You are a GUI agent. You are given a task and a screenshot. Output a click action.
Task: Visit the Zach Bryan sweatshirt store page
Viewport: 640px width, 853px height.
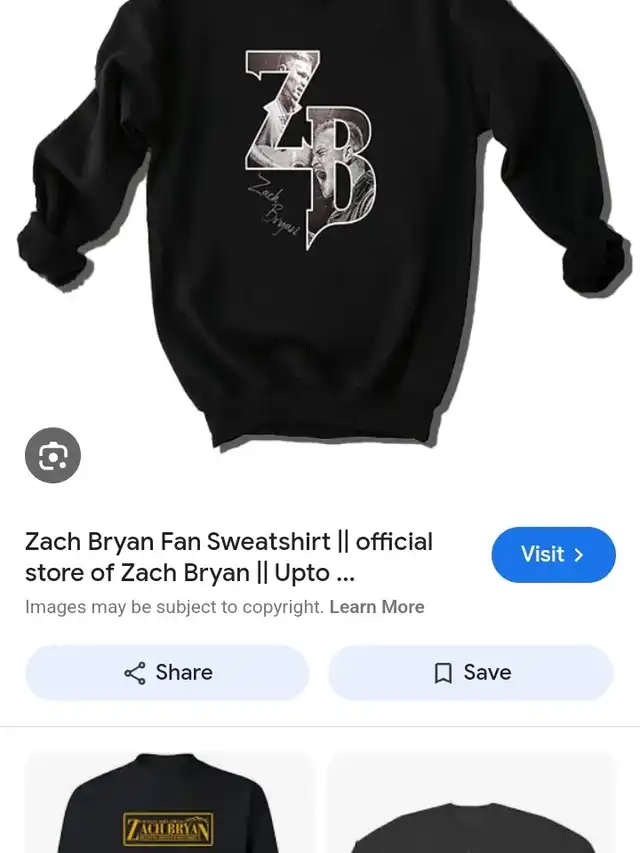[553, 554]
